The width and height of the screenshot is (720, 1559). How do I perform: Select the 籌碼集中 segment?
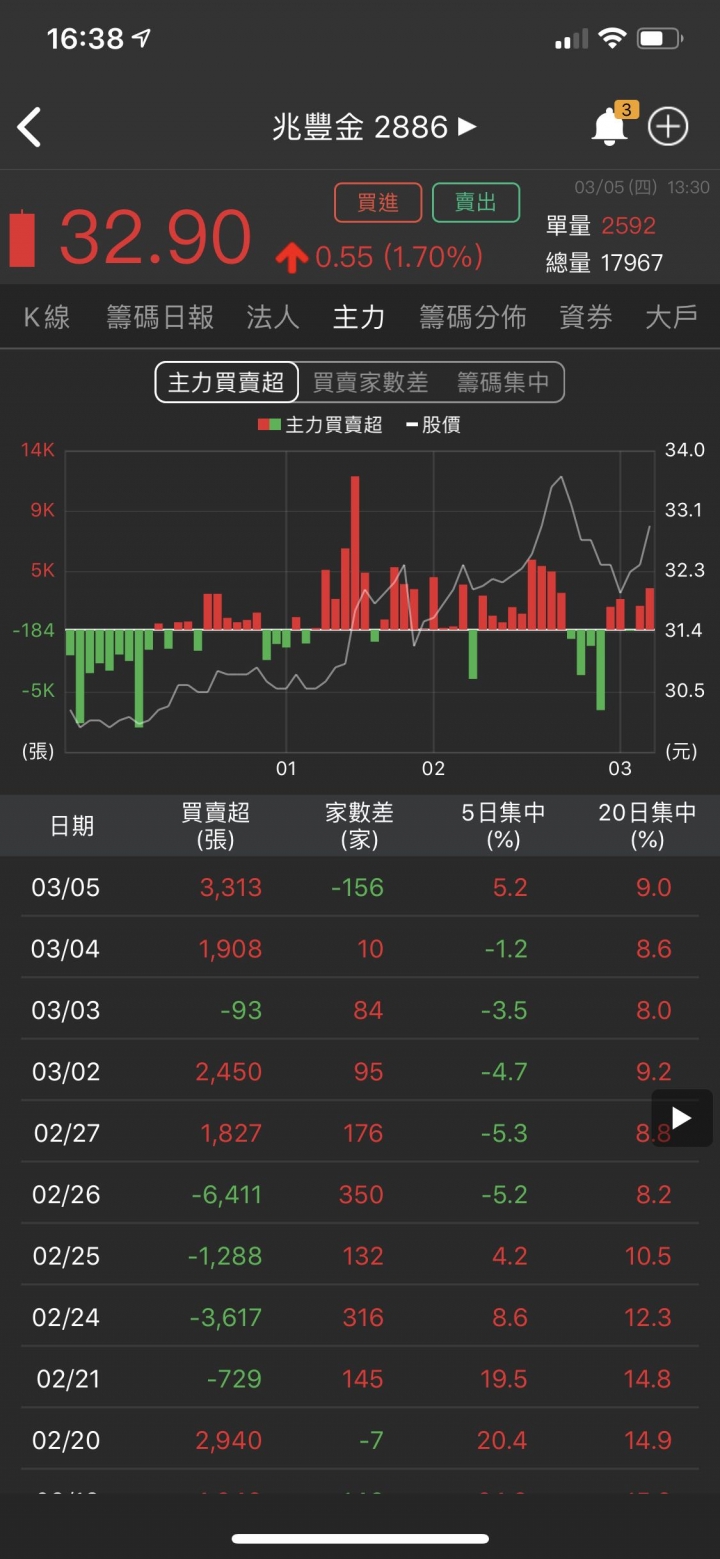click(503, 382)
